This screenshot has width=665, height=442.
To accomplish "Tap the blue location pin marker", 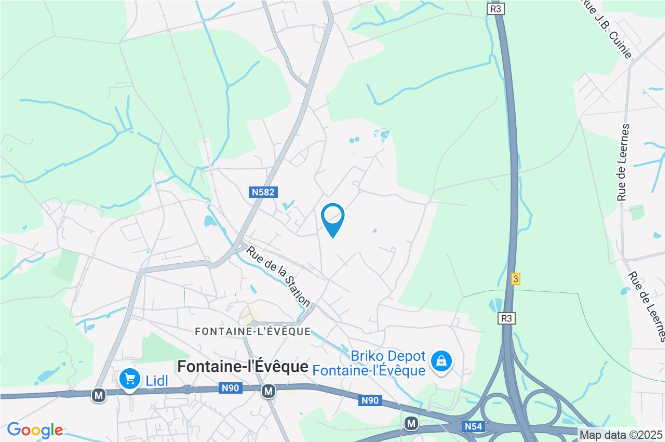I will click(x=332, y=218).
